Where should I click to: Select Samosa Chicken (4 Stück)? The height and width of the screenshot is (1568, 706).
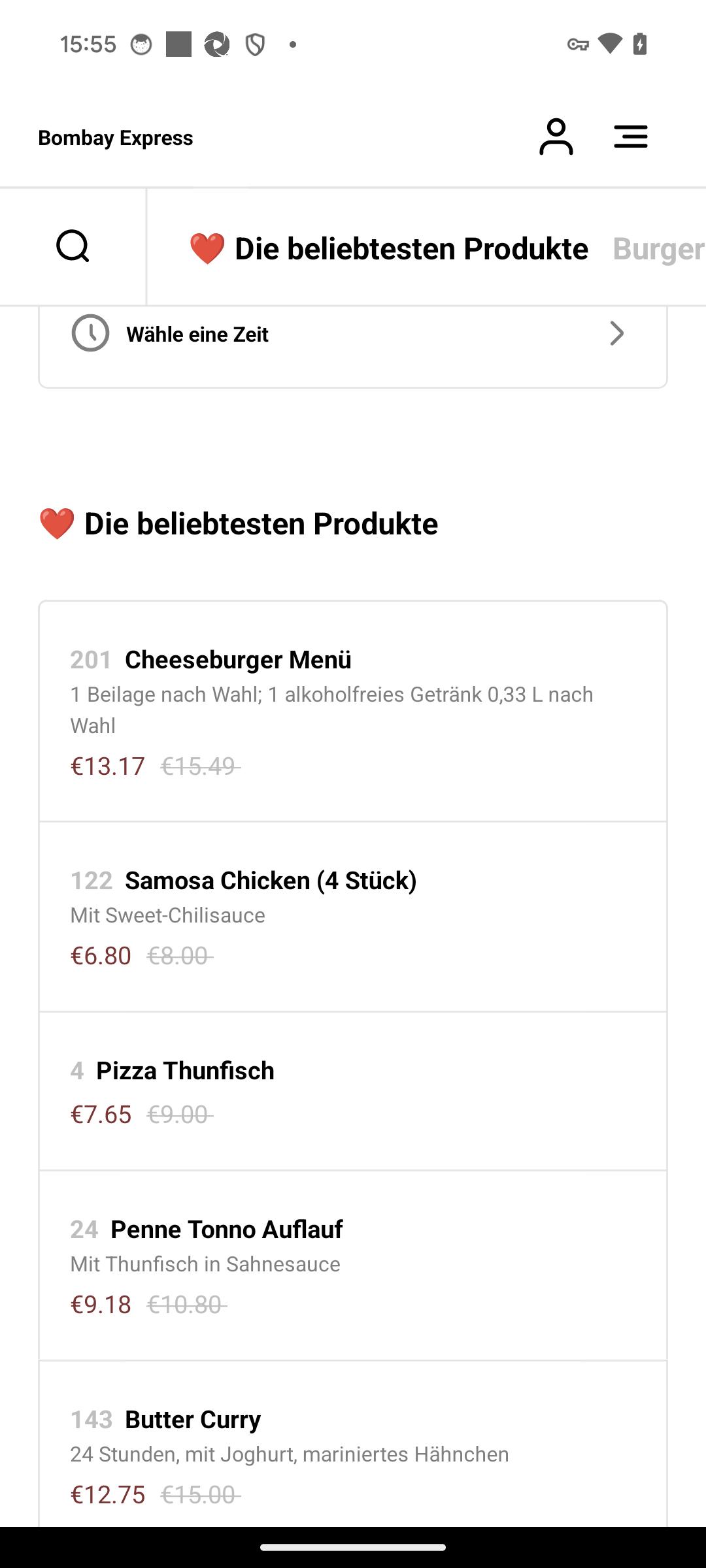(353, 917)
